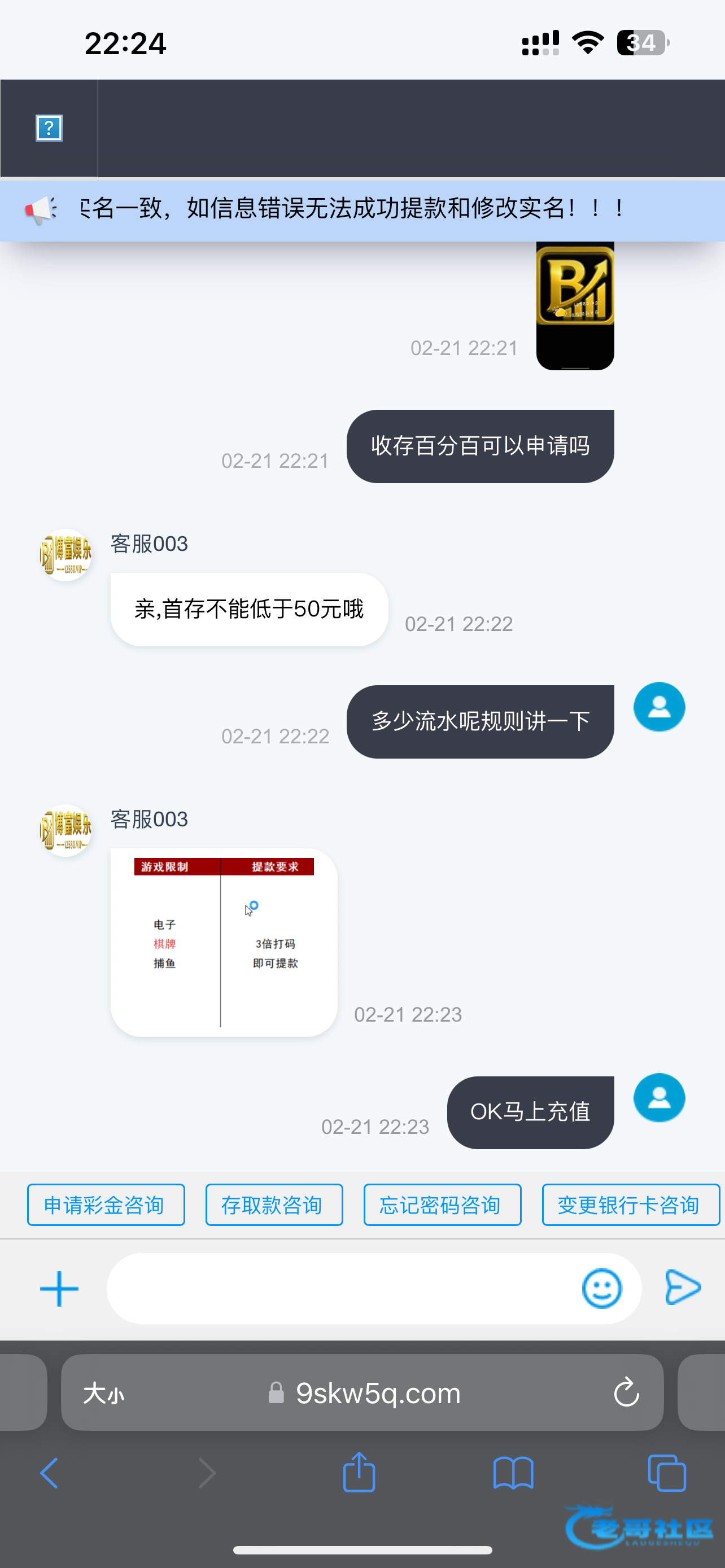The image size is (725, 1568).
Task: Open the 游戏限制 rules image from 客服003
Action: pos(224,942)
